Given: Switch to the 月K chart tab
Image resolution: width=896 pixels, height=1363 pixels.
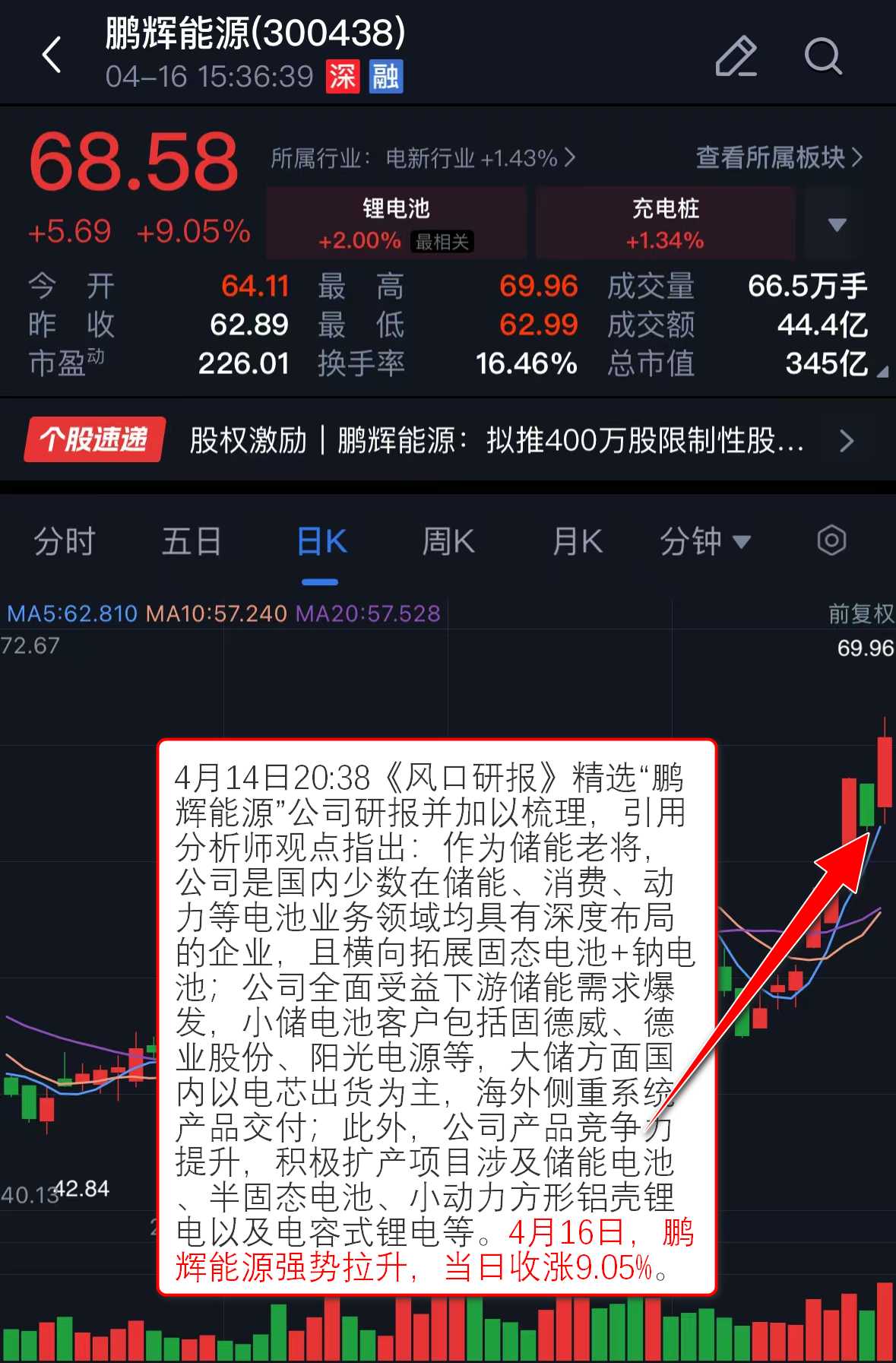Looking at the screenshot, I should tap(578, 542).
